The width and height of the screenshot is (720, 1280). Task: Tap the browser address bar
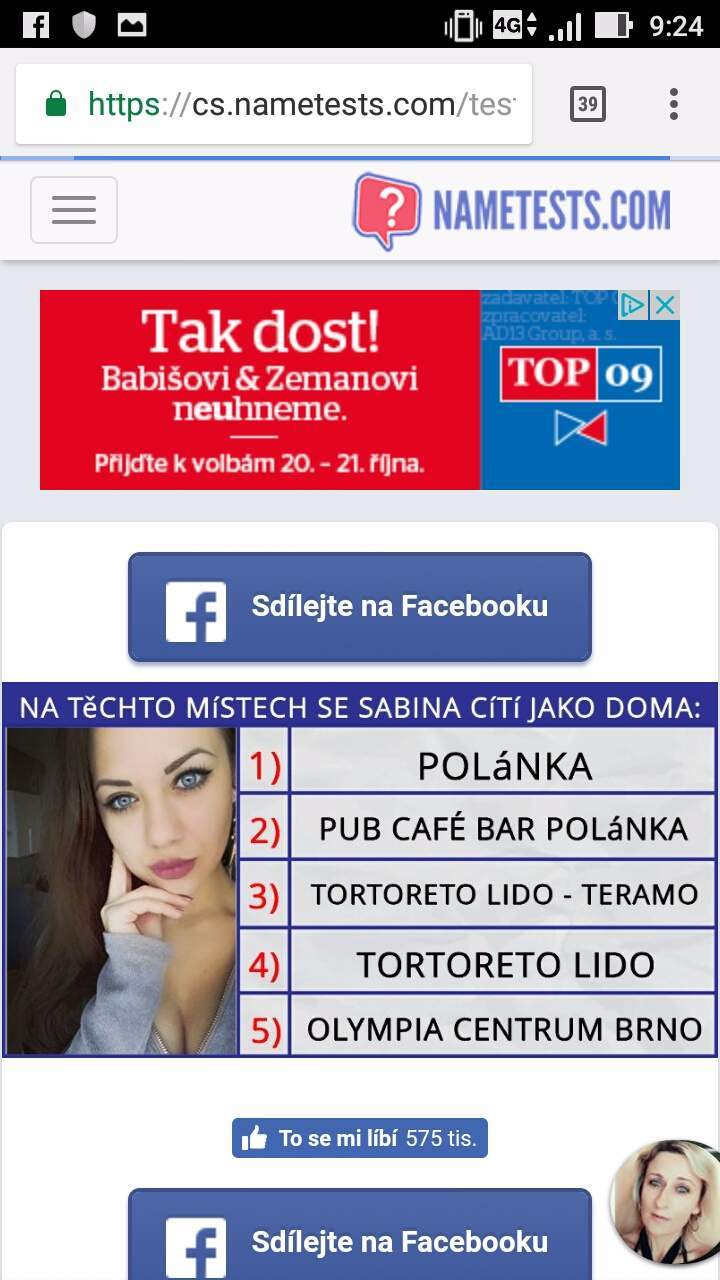tap(274, 104)
